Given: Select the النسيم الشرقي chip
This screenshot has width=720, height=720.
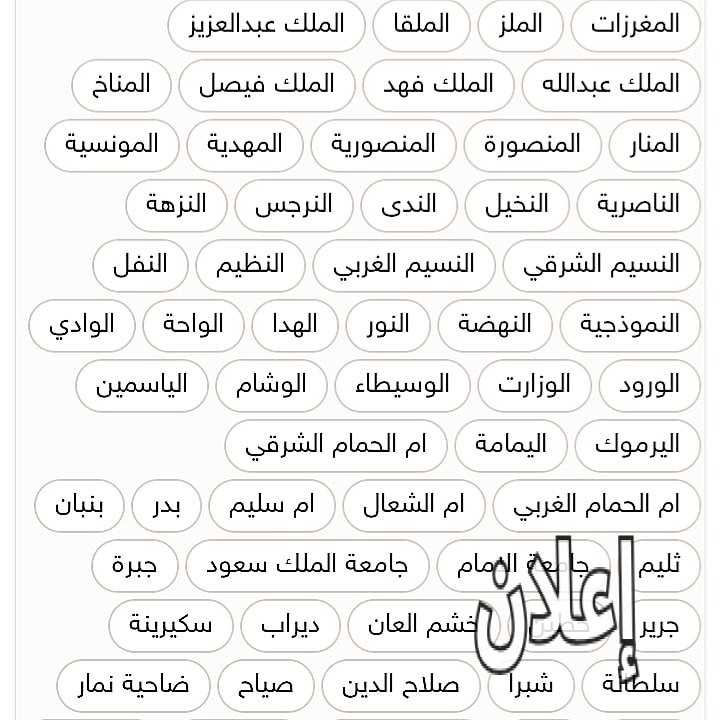Looking at the screenshot, I should [603, 265].
